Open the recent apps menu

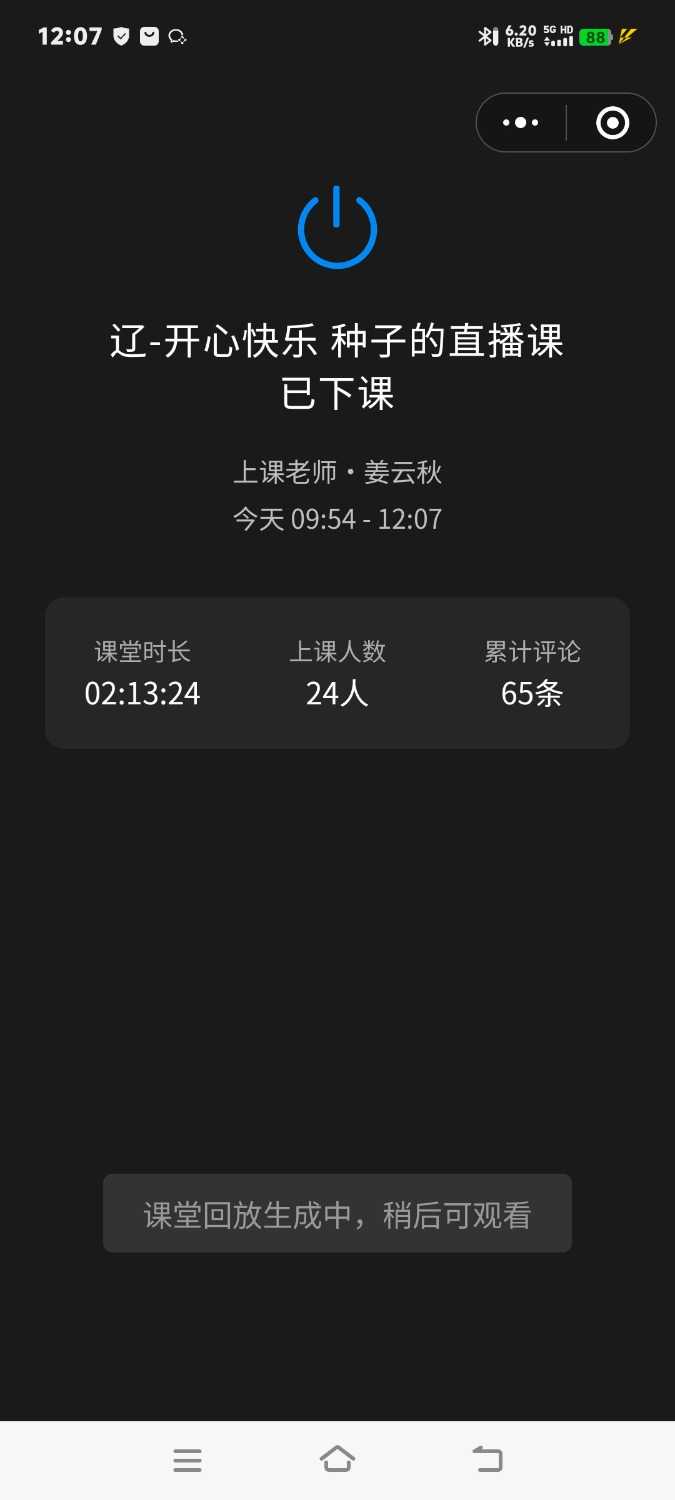(x=187, y=1460)
